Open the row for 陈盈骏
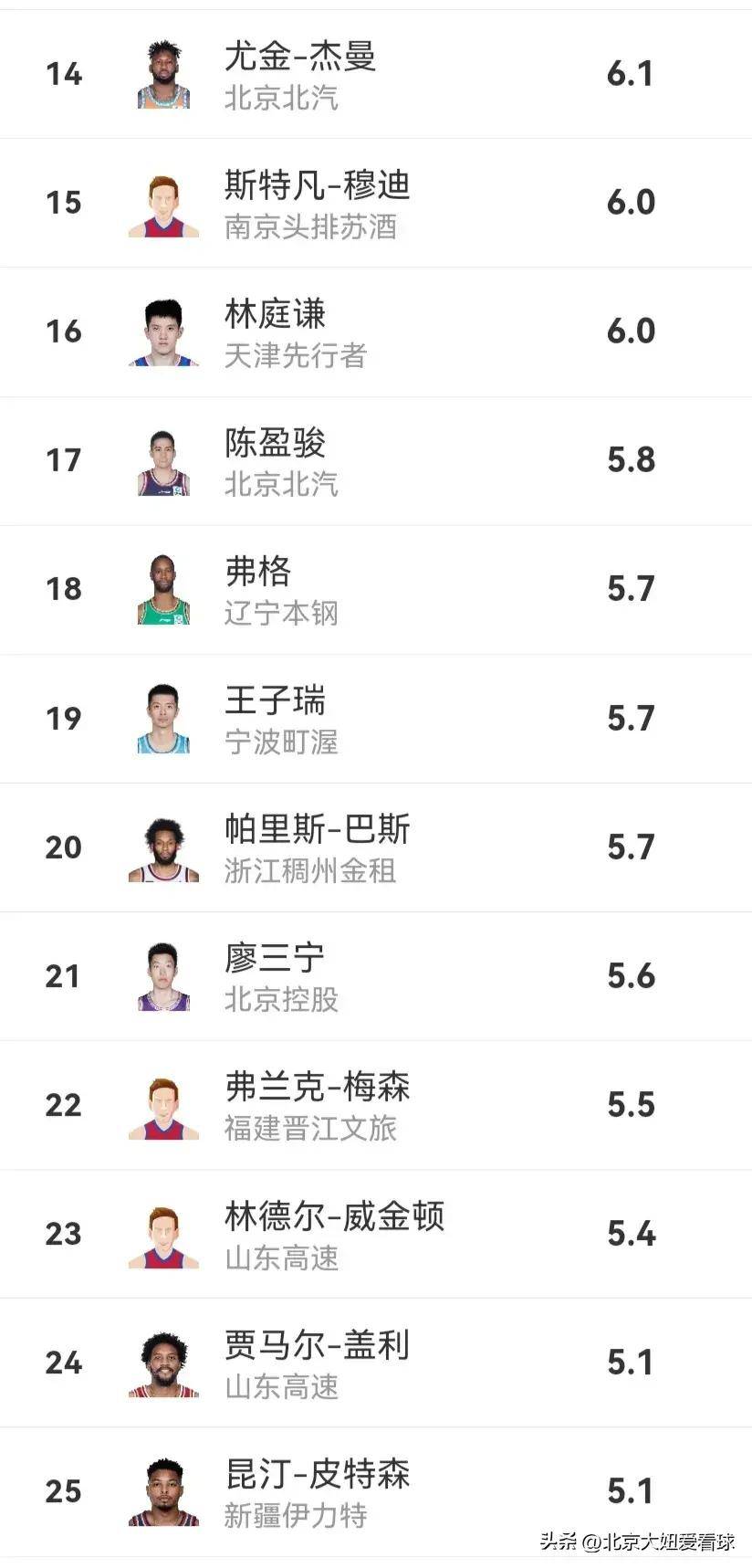The height and width of the screenshot is (1568, 752). click(275, 444)
